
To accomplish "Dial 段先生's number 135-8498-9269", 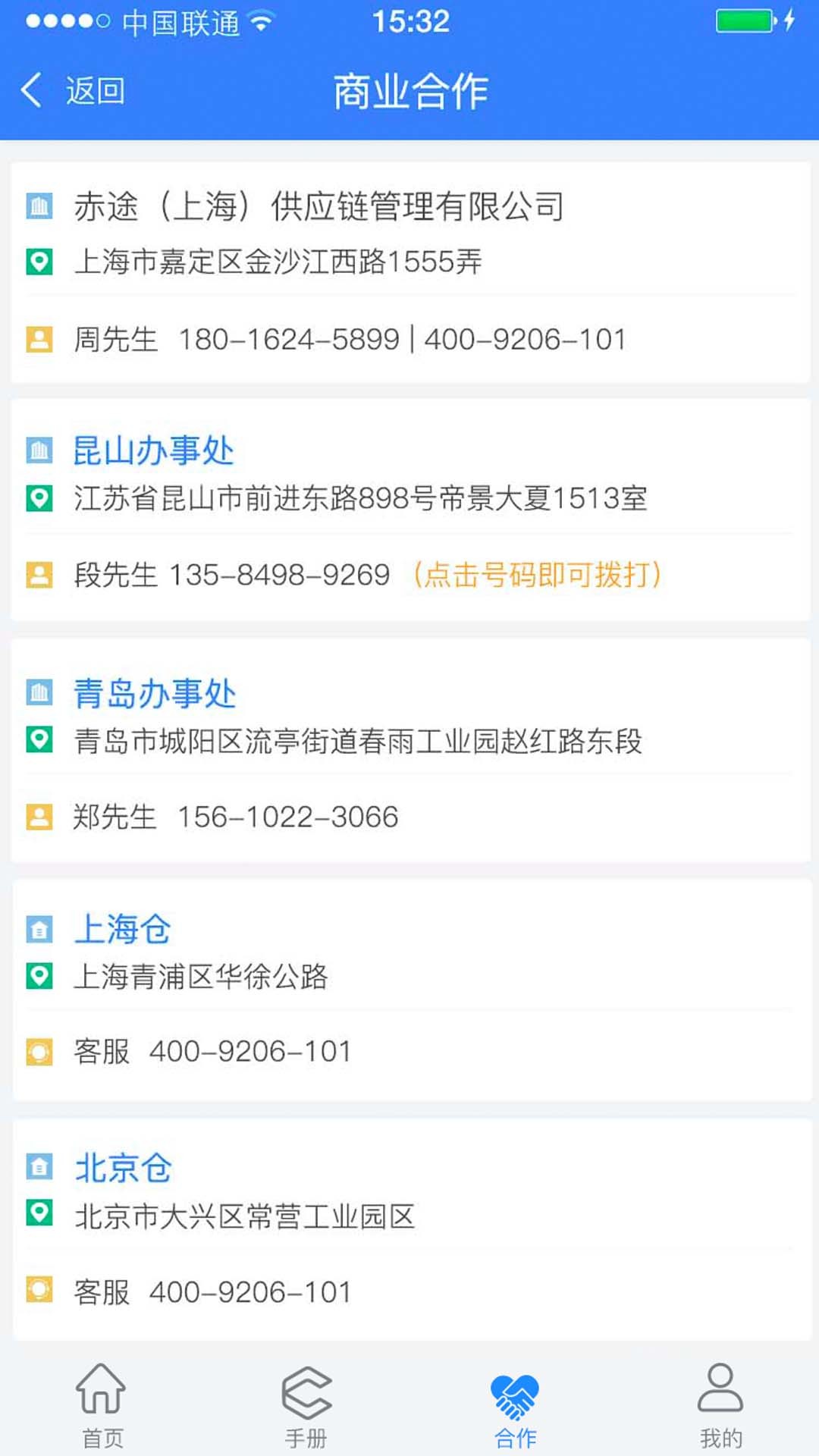I will 279,575.
